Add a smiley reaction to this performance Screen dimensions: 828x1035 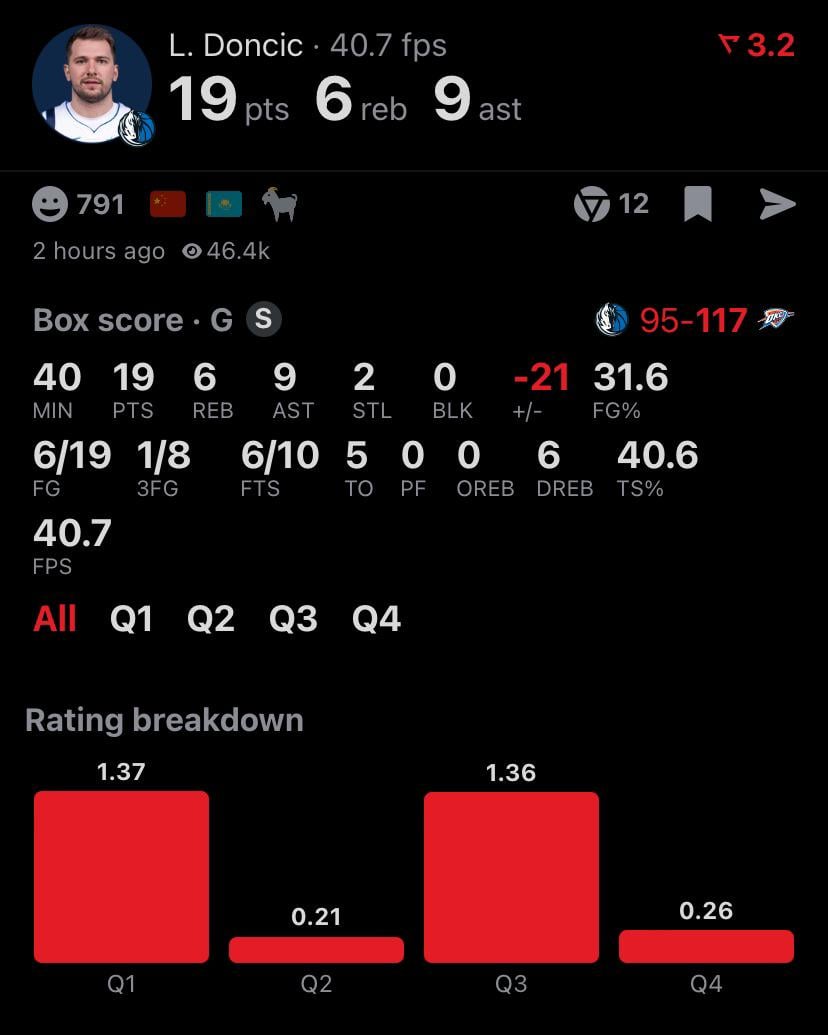(x=50, y=205)
